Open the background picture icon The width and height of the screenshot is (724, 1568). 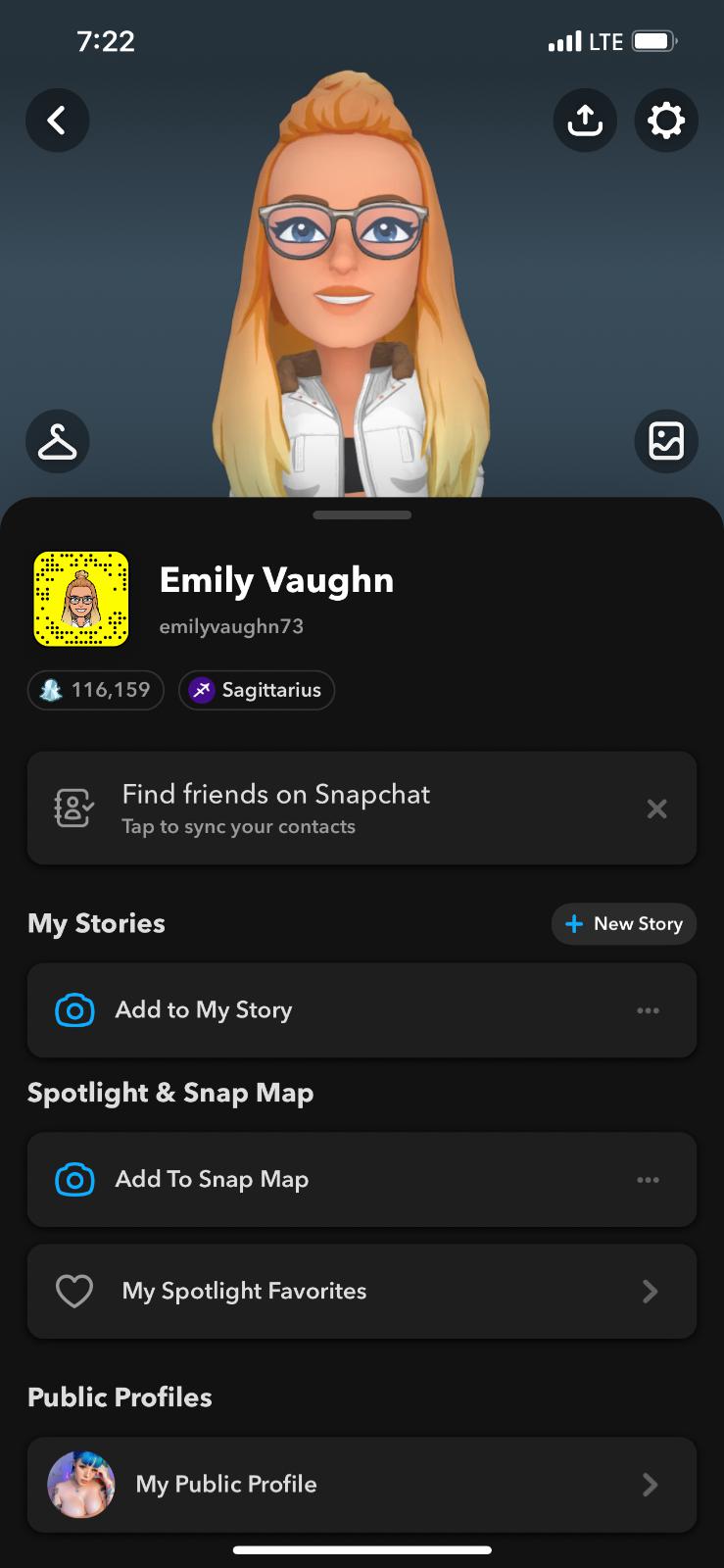666,441
